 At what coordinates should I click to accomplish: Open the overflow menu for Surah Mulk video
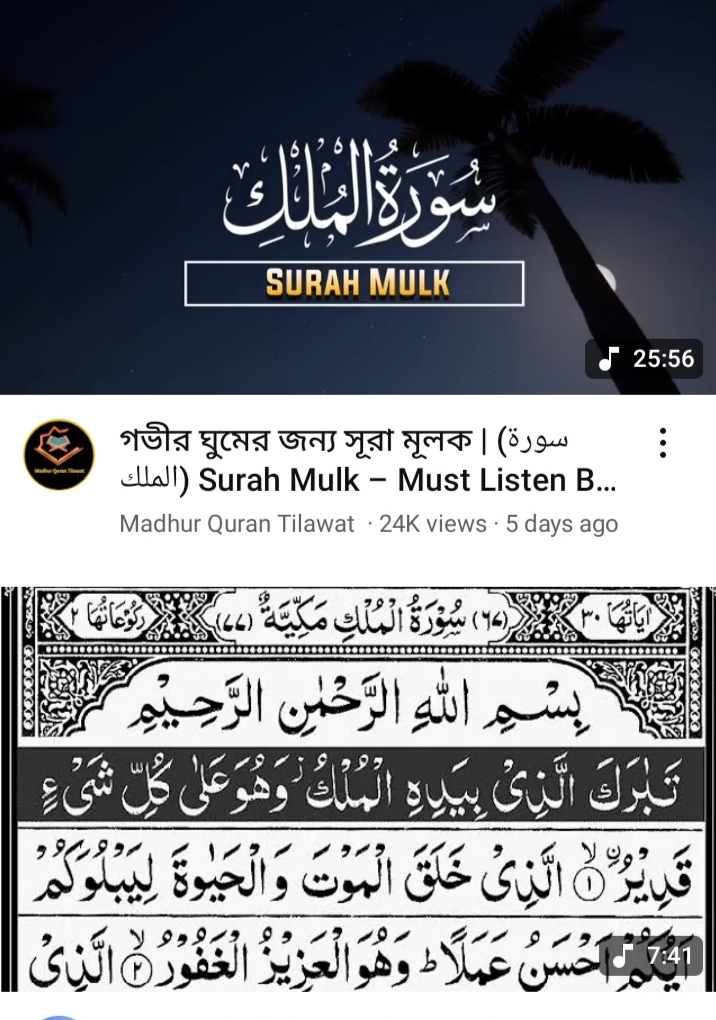point(662,443)
